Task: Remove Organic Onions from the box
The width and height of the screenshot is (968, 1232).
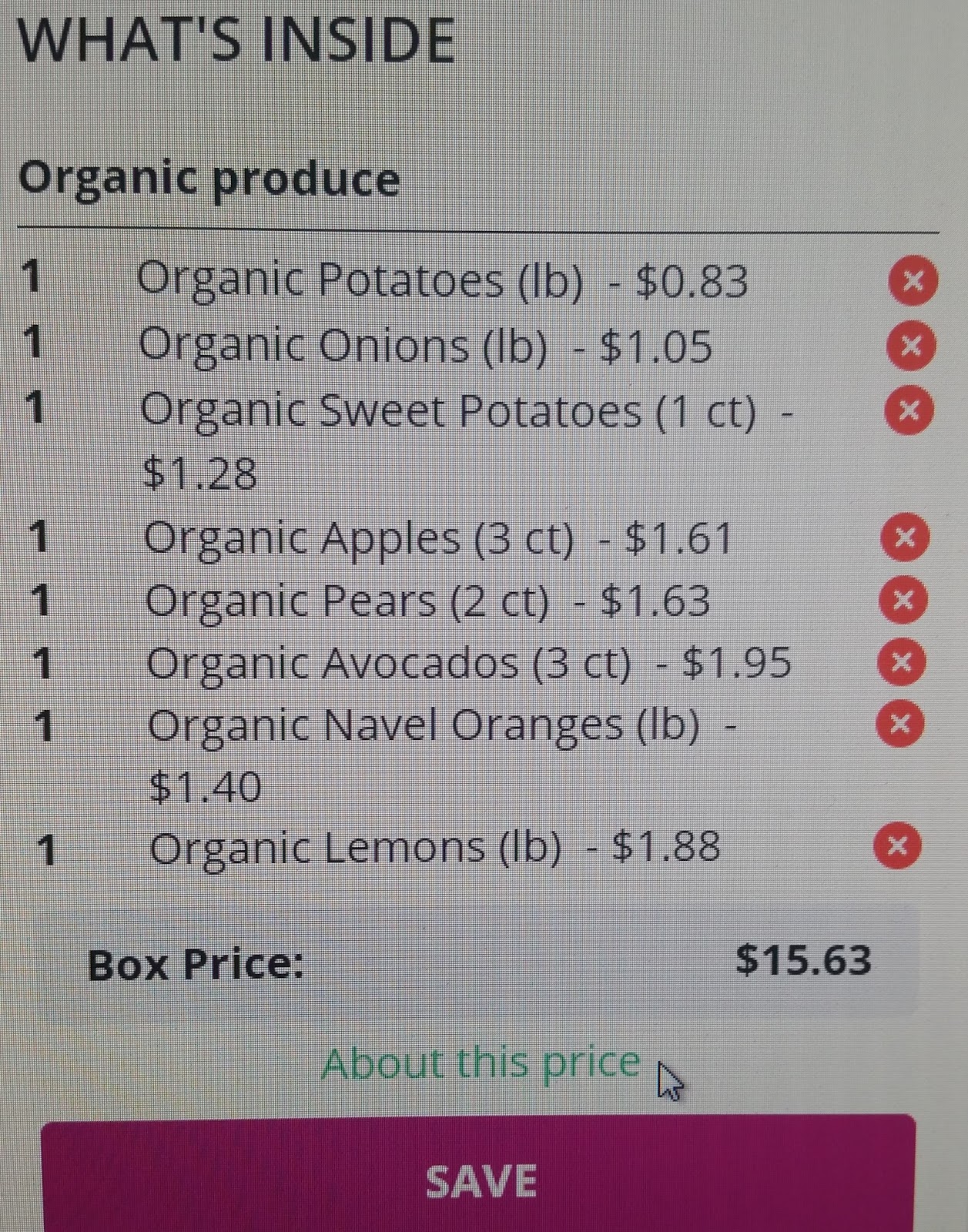Action: tap(911, 345)
